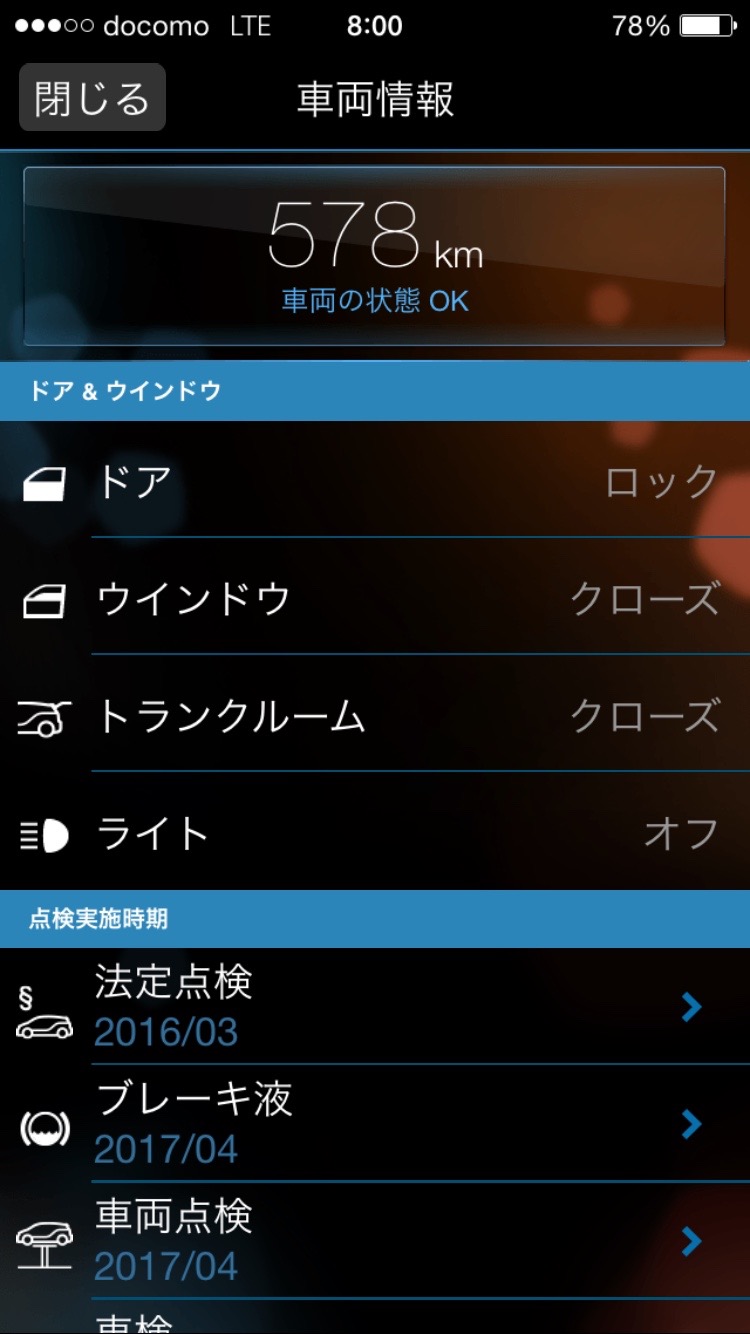
Task: Open the ブレーキ液 service details
Action: pyautogui.click(x=375, y=1124)
